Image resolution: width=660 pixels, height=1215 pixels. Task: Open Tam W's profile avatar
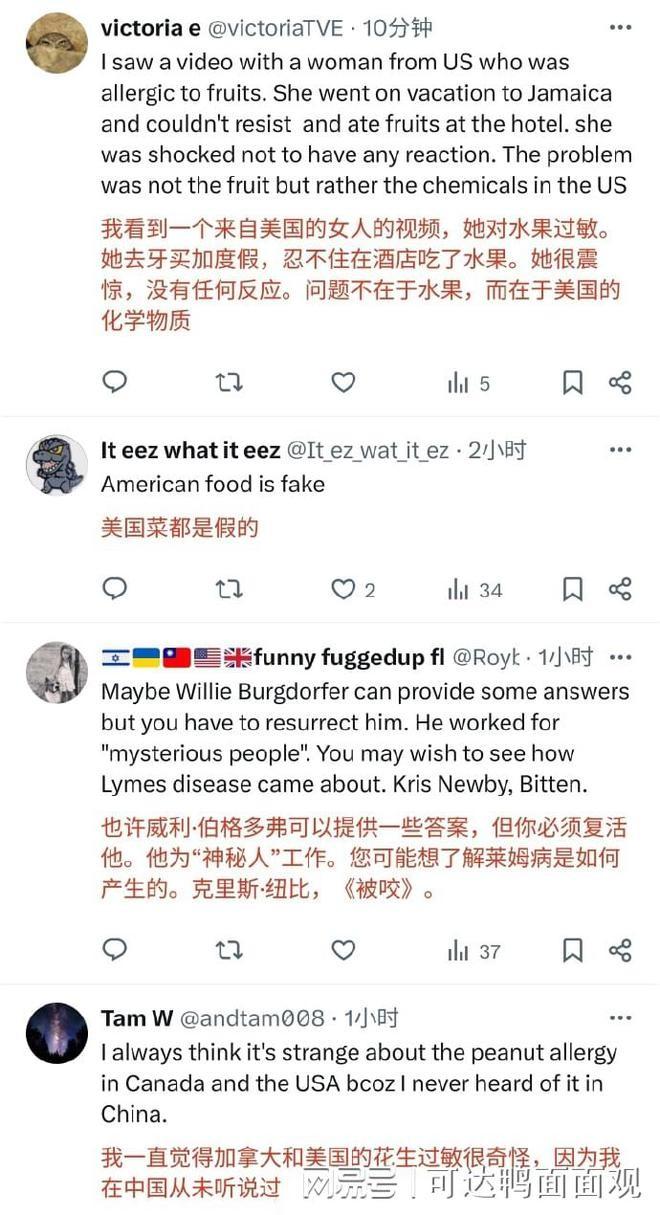[x=56, y=1033]
